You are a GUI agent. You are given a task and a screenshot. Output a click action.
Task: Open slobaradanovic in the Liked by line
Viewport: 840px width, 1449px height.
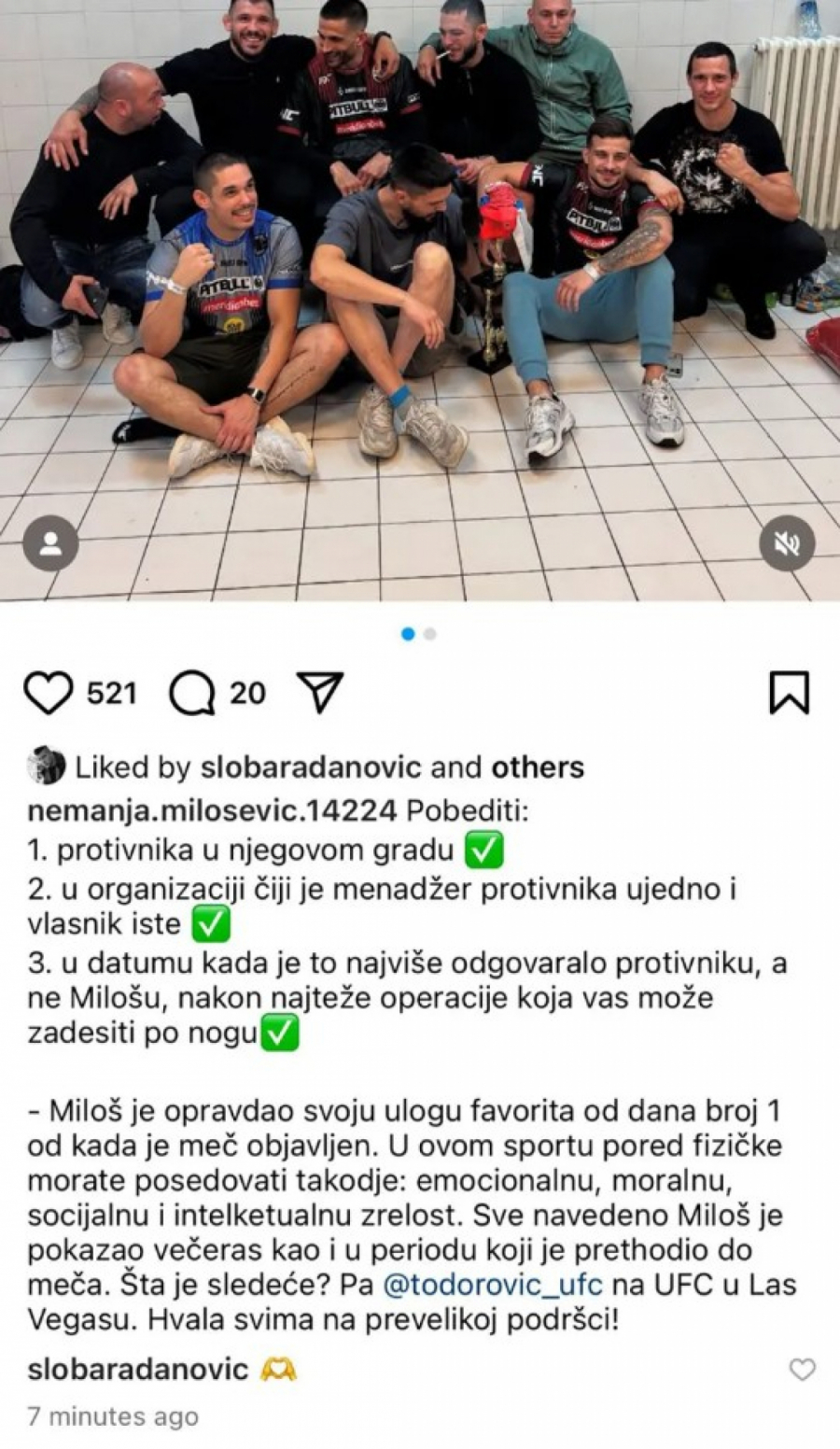(311, 767)
